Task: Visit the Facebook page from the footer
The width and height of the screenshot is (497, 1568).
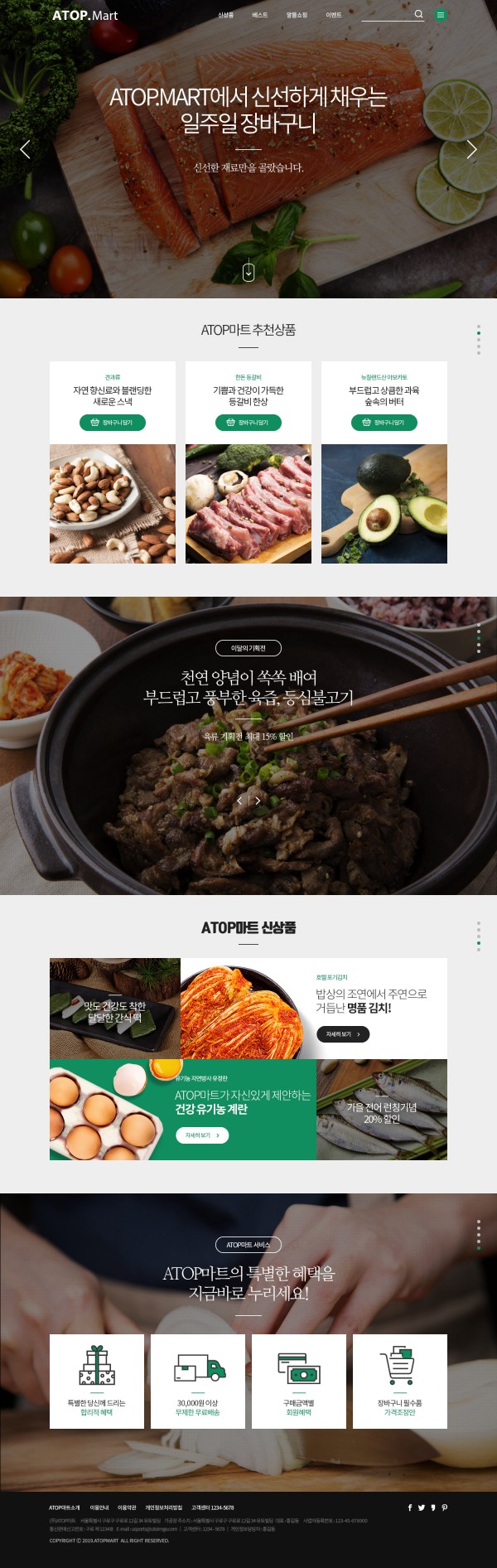Action: click(x=409, y=1508)
